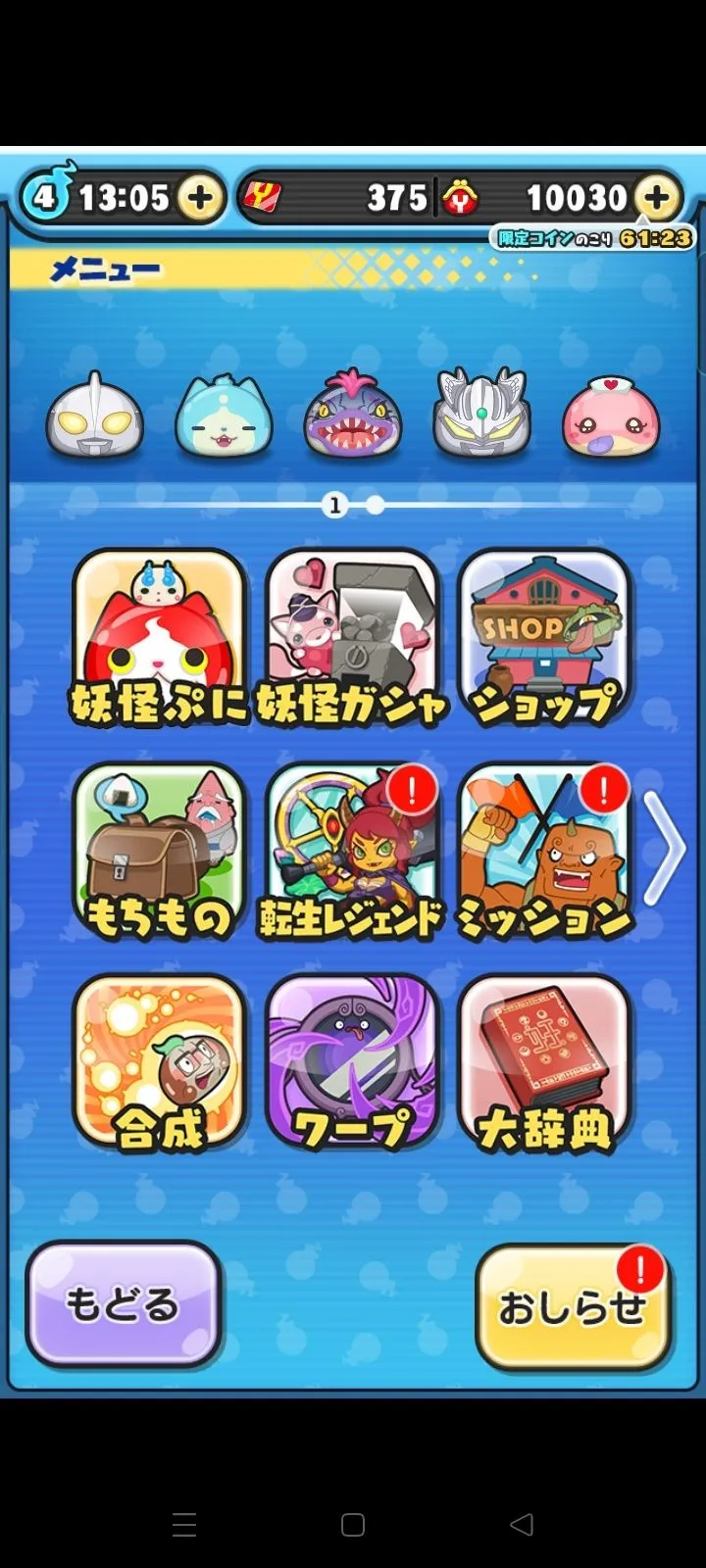Go to next menu page arrow
The height and width of the screenshot is (1568, 706).
665,848
